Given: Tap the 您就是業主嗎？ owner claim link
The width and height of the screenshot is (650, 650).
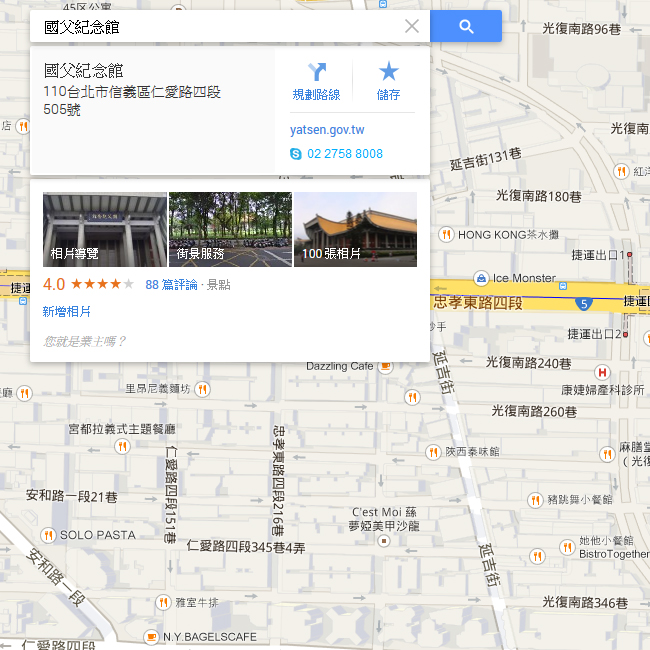Looking at the screenshot, I should [x=84, y=341].
